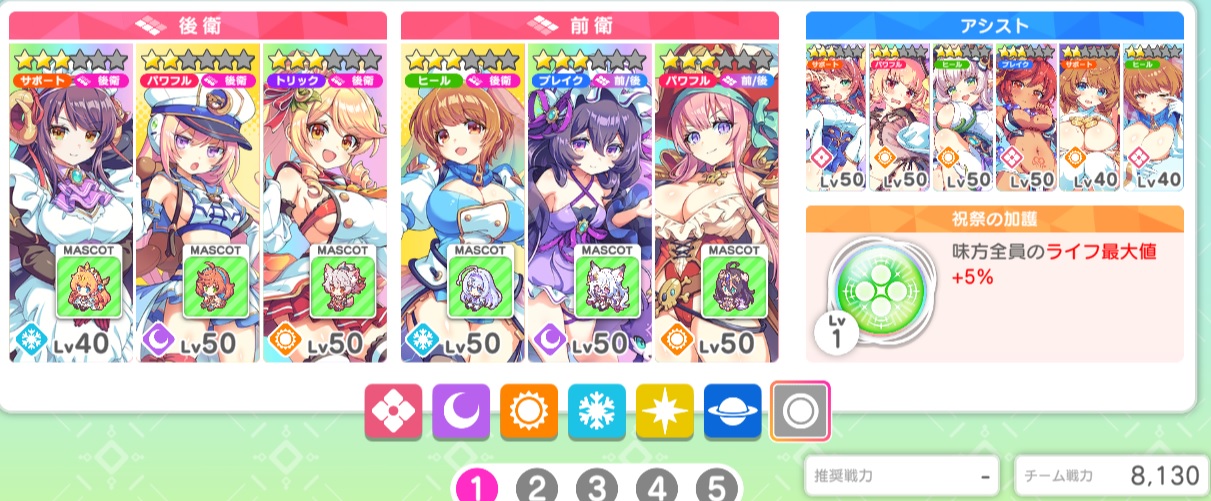Select the blue snowflake element filter

[597, 411]
